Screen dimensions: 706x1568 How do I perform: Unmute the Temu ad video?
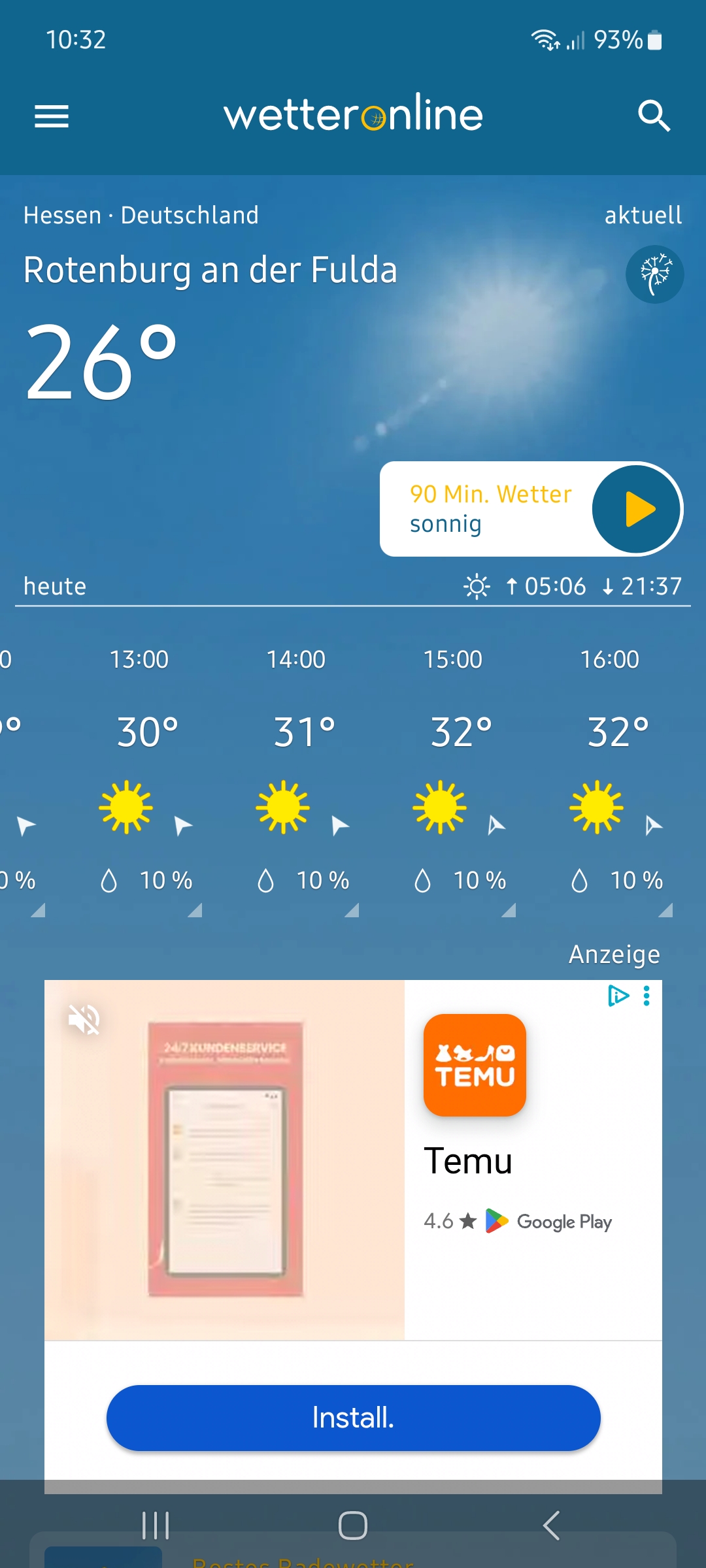pyautogui.click(x=84, y=1019)
